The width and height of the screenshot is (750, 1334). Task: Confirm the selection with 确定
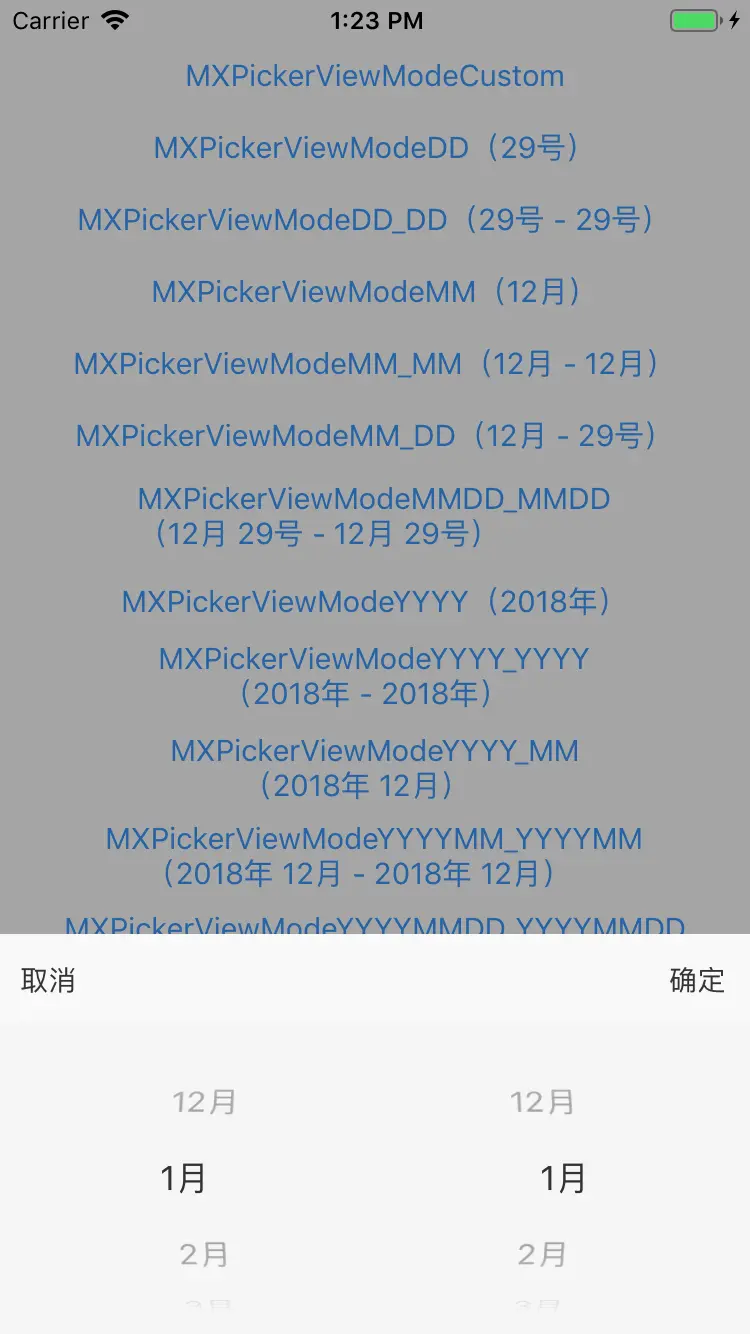(x=697, y=980)
